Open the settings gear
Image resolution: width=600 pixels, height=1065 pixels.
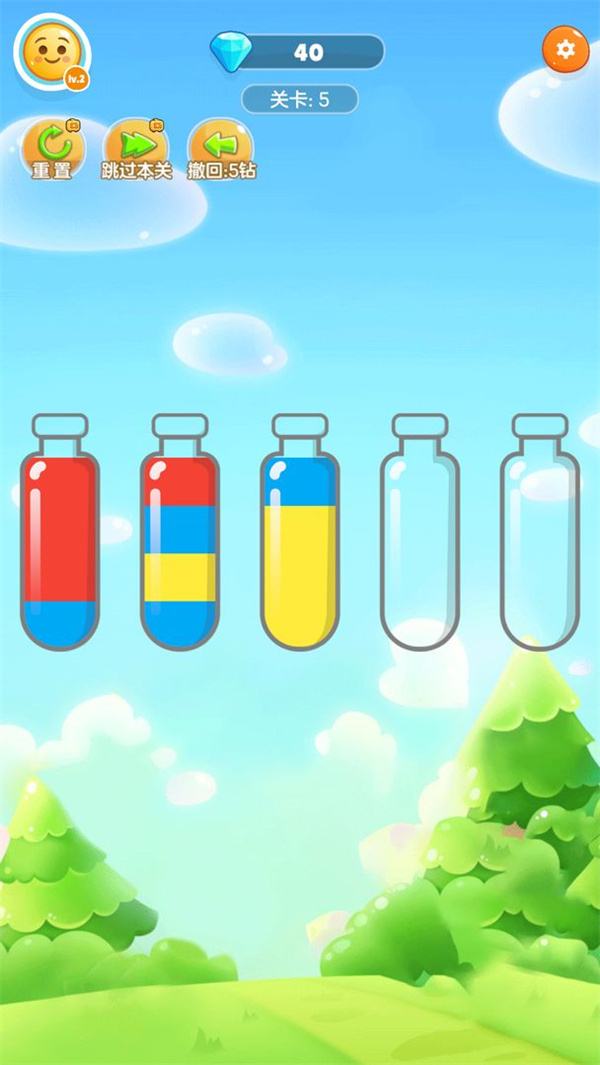pos(566,48)
